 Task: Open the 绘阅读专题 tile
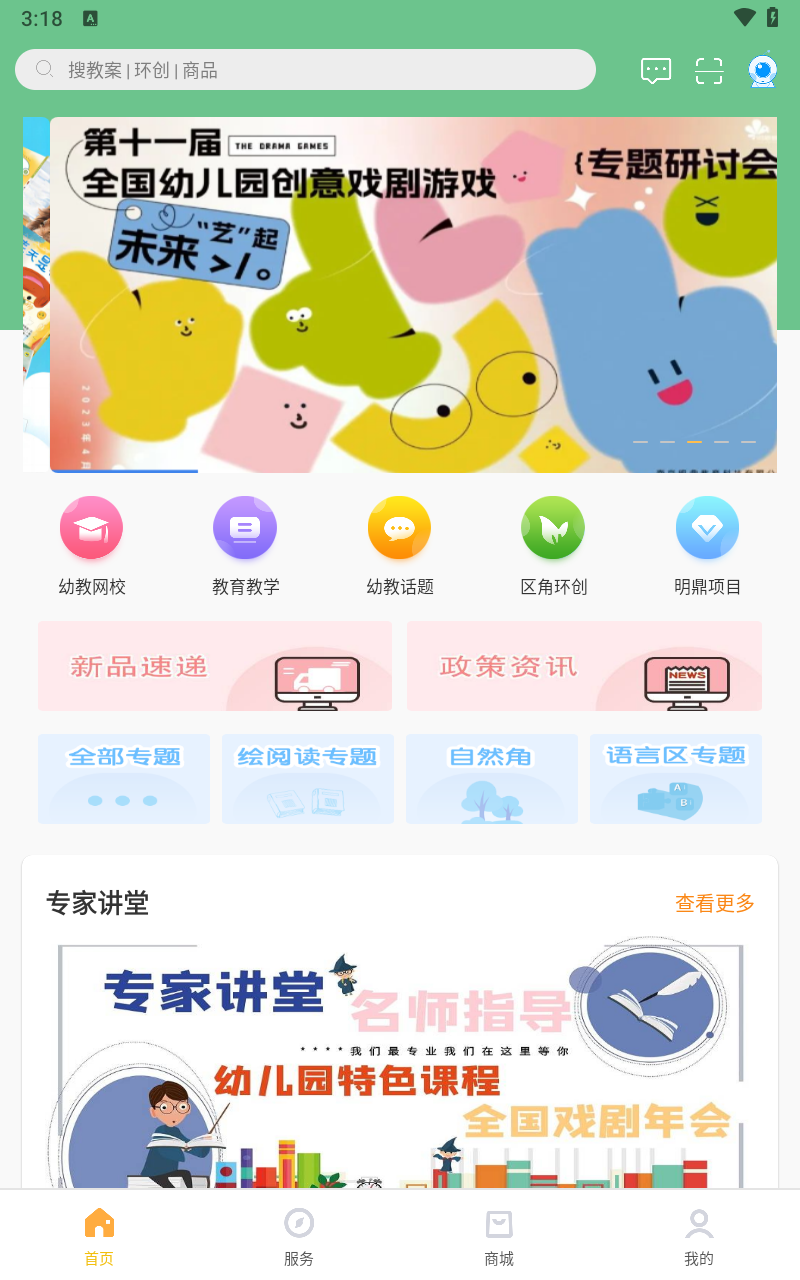308,779
